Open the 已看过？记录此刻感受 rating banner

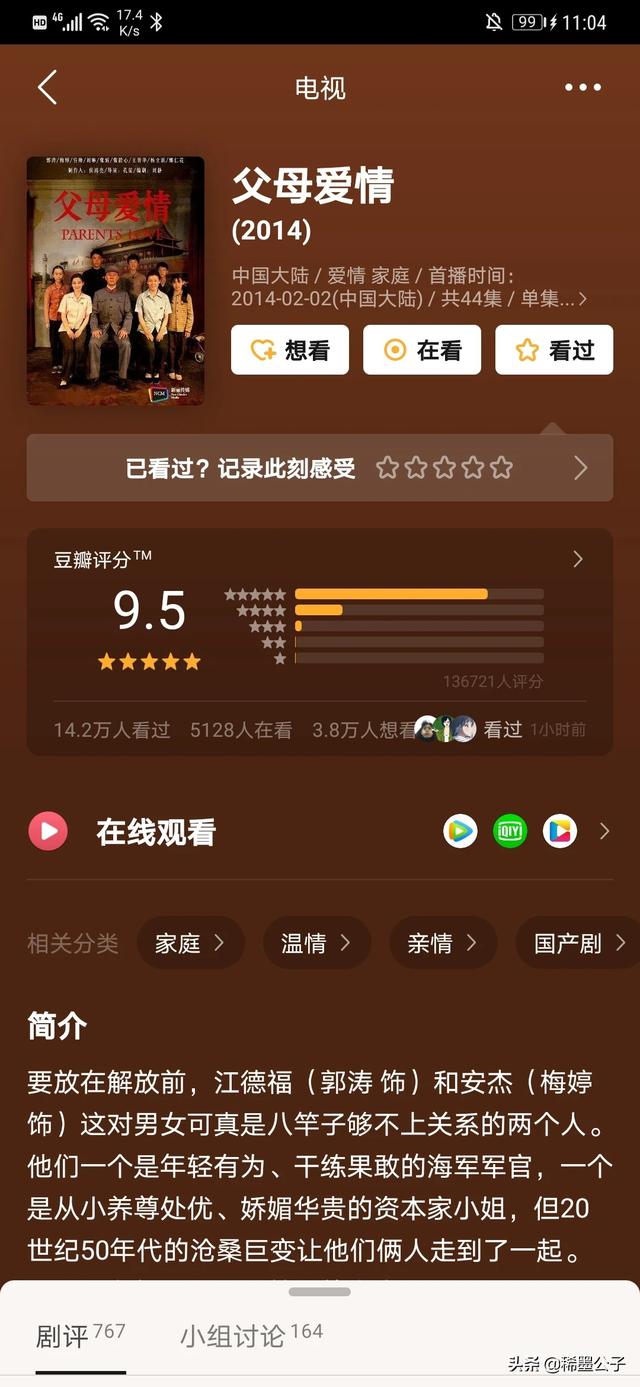(x=320, y=468)
